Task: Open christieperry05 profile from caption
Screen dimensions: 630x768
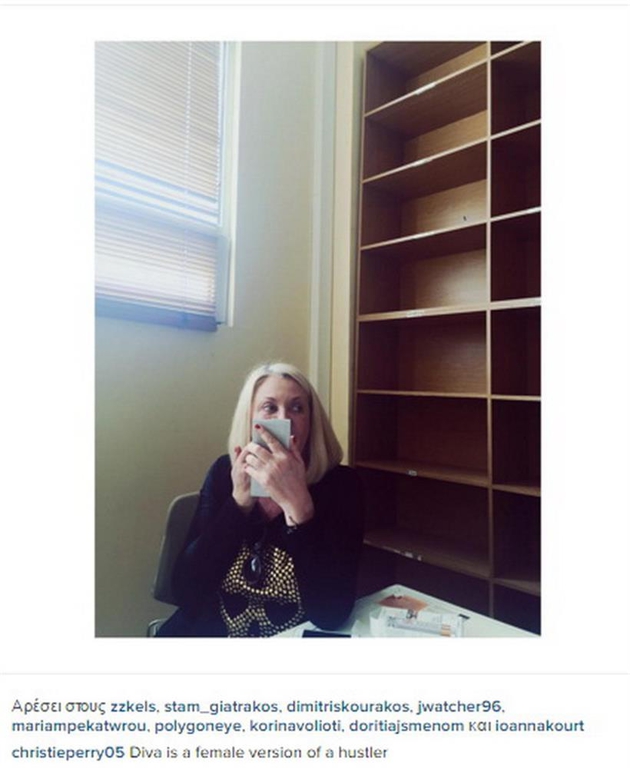Action: tap(66, 750)
